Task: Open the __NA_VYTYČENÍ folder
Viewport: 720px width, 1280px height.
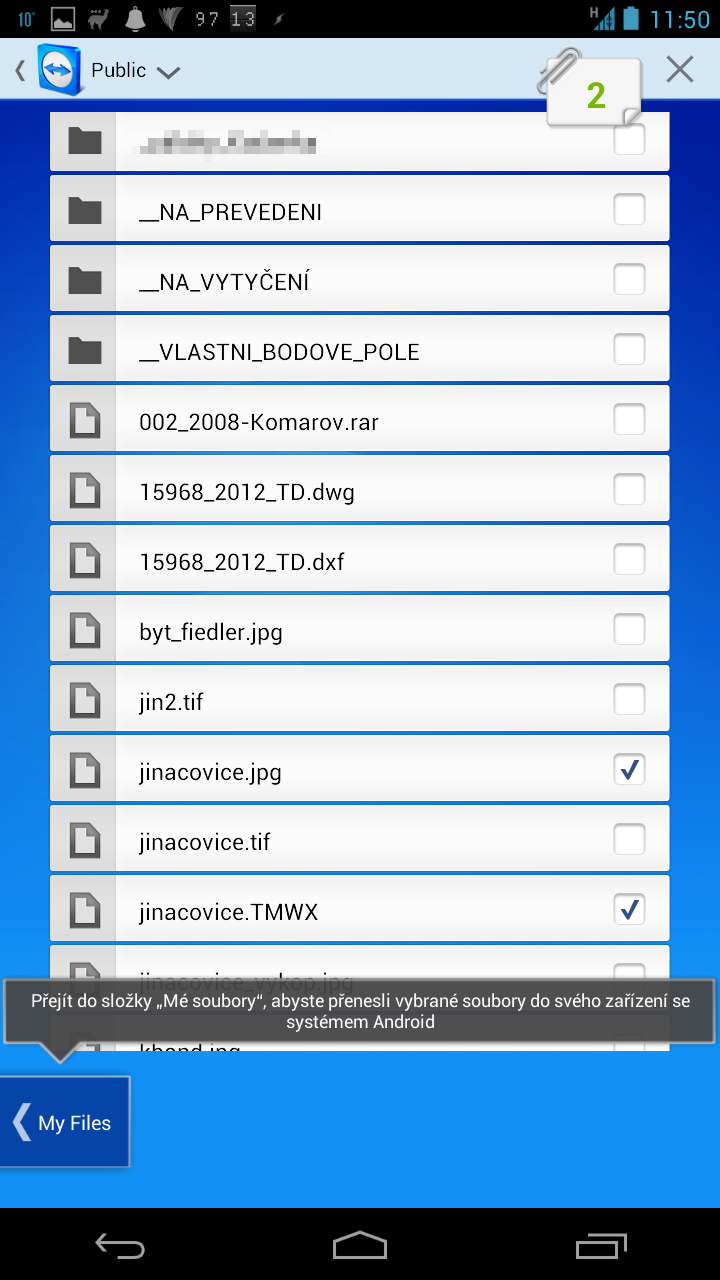Action: (x=359, y=281)
